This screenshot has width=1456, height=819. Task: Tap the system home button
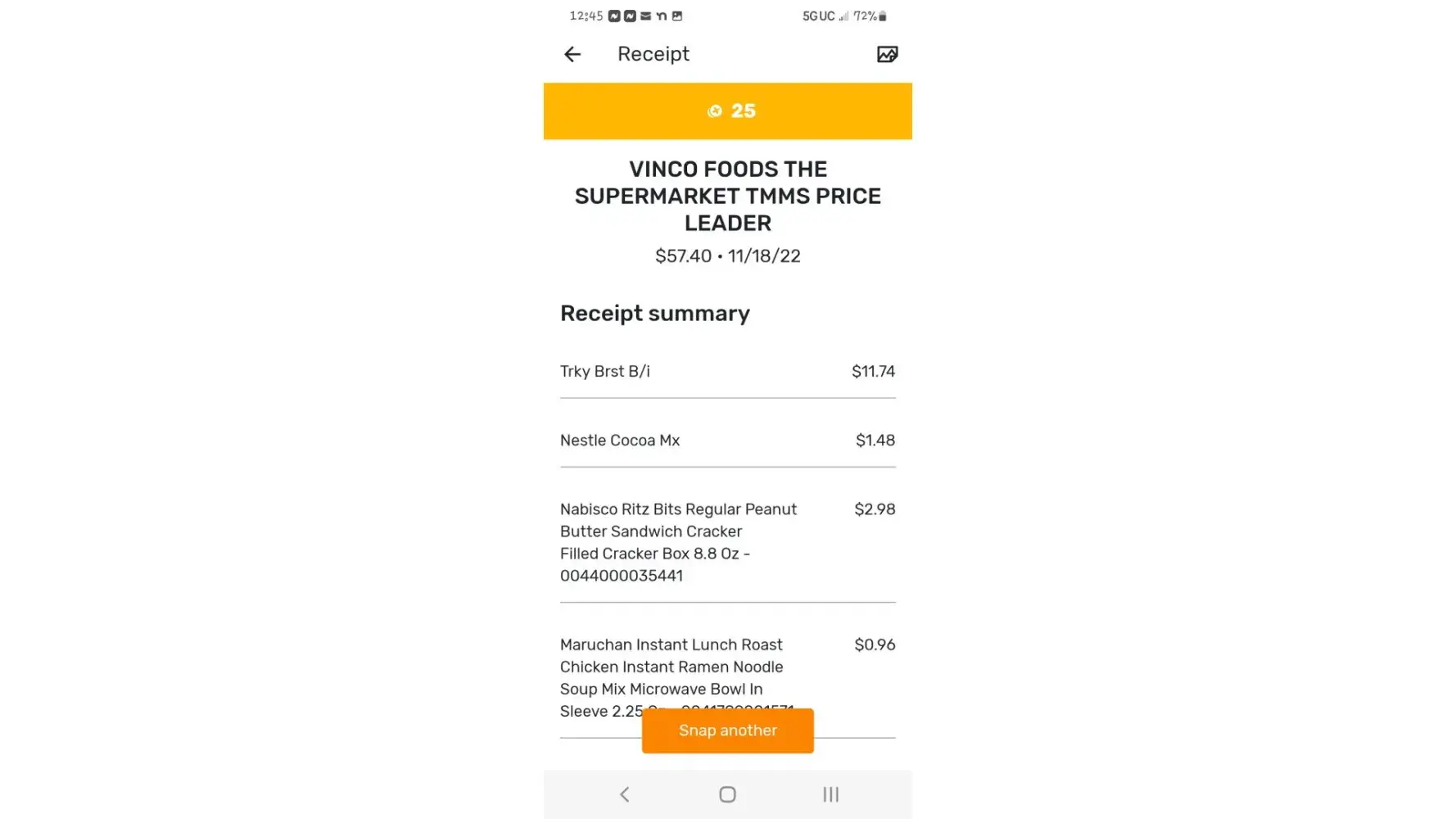(727, 794)
